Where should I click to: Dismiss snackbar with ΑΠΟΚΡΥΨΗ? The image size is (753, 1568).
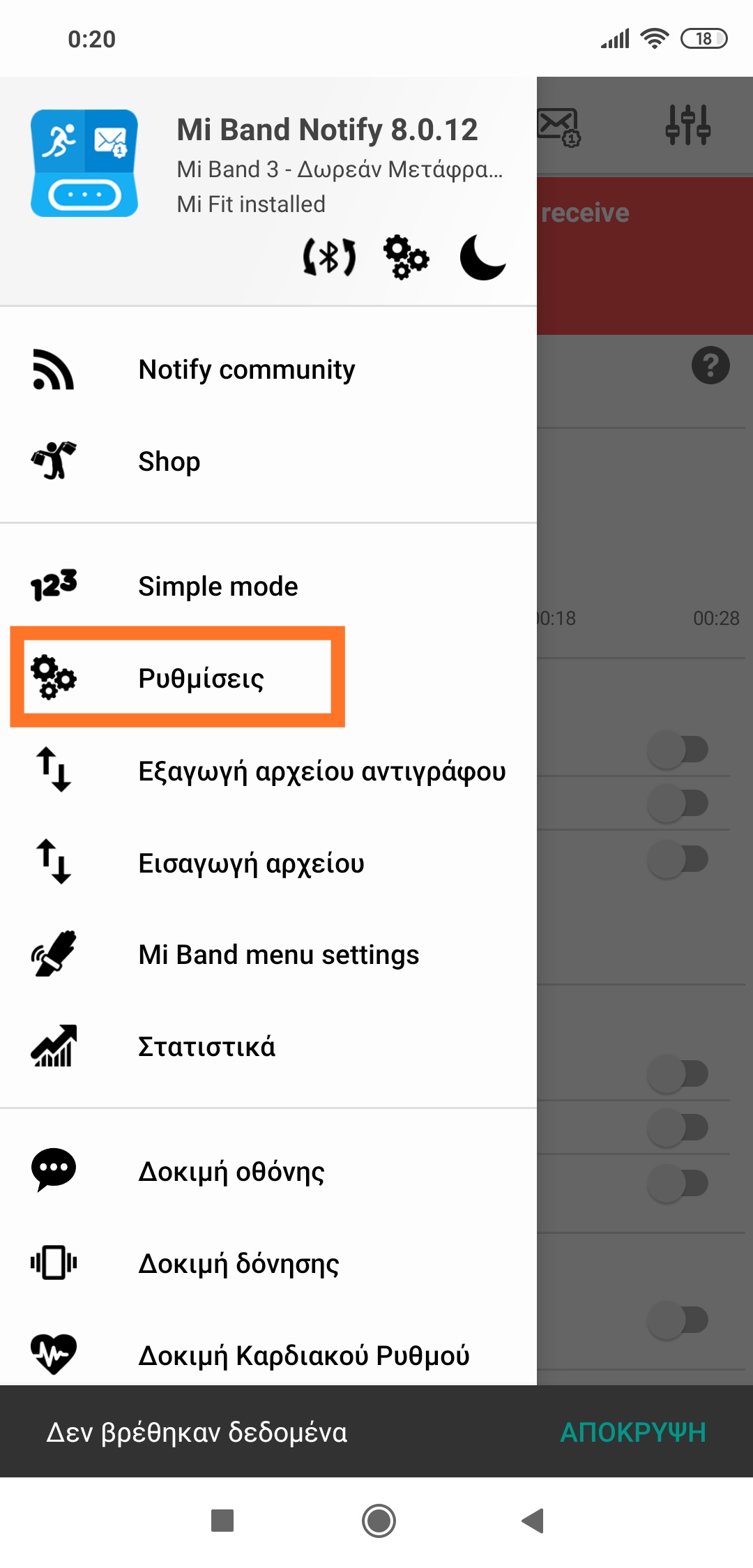click(x=632, y=1432)
